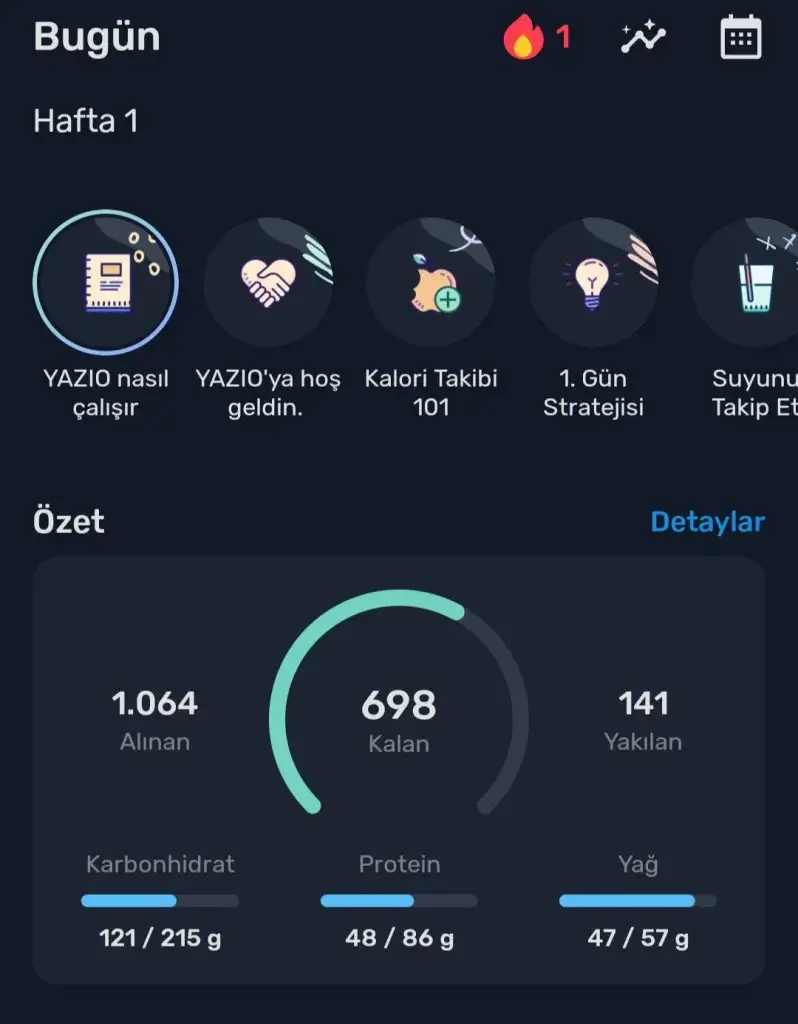Open the streak flame counter
The width and height of the screenshot is (798, 1024).
click(x=536, y=39)
